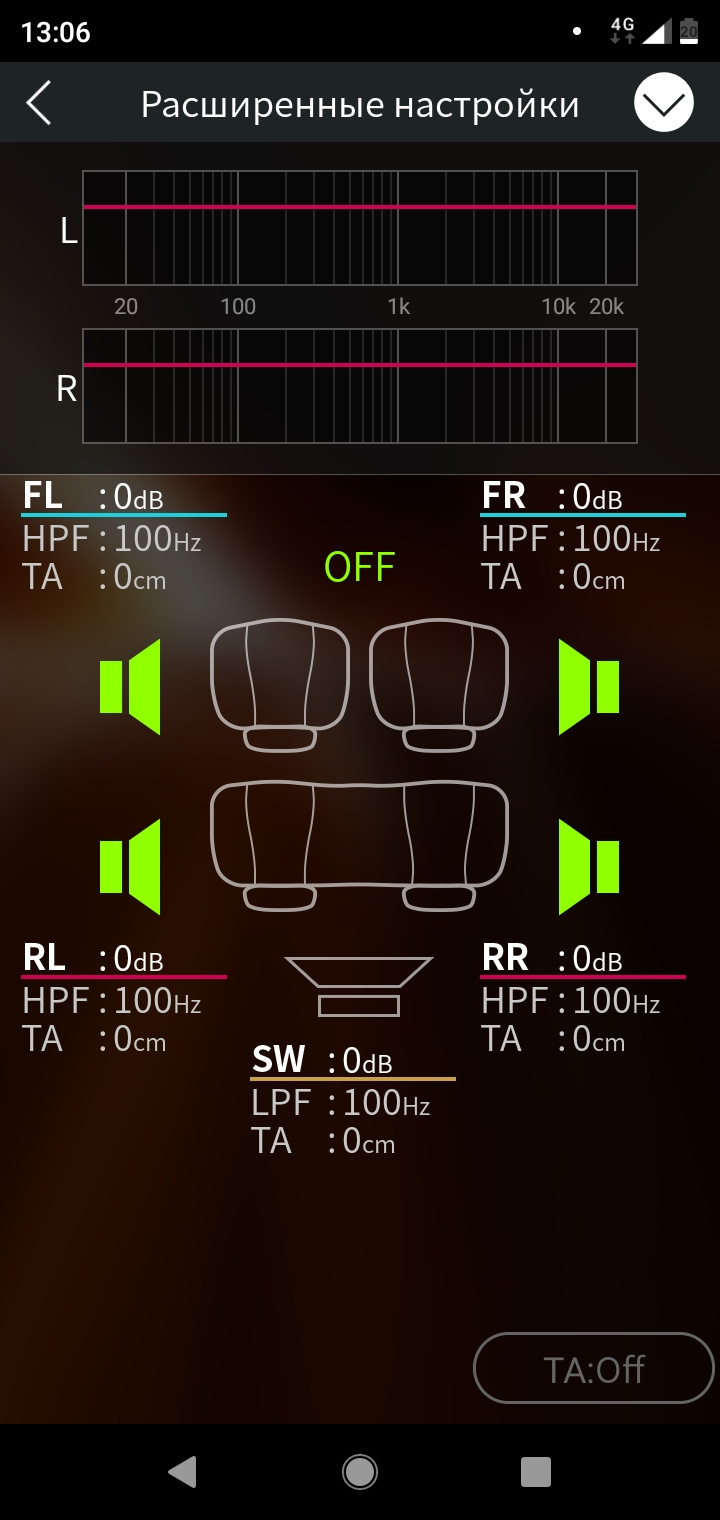This screenshot has width=720, height=1520.
Task: Tap the system home button
Action: coord(360,1471)
